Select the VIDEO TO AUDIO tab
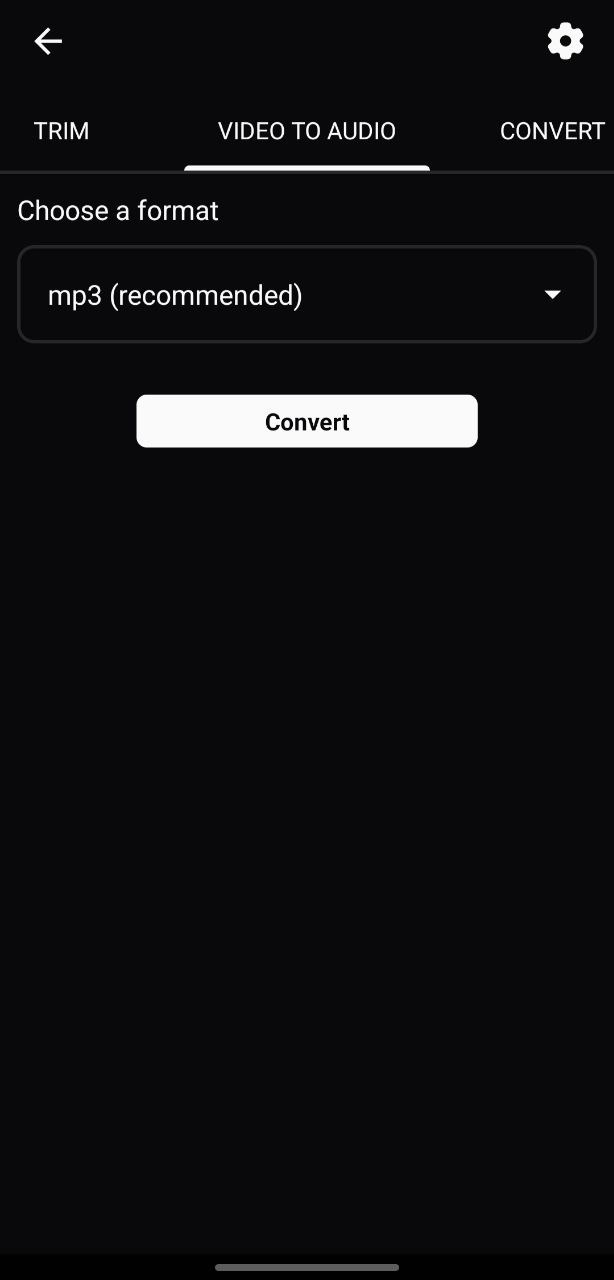The image size is (614, 1280). point(307,131)
